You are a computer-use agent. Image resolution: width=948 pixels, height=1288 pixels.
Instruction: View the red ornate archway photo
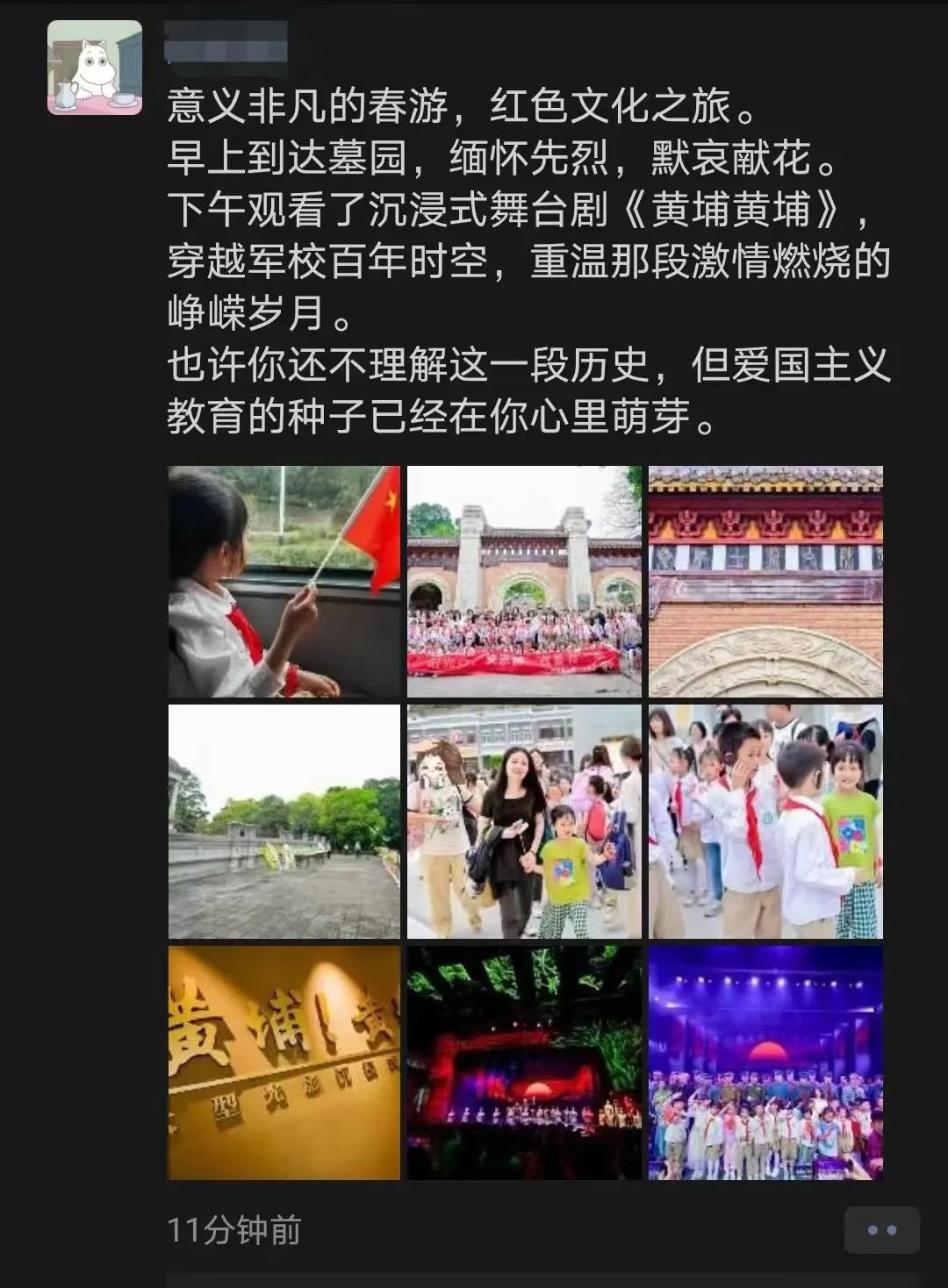tap(765, 581)
